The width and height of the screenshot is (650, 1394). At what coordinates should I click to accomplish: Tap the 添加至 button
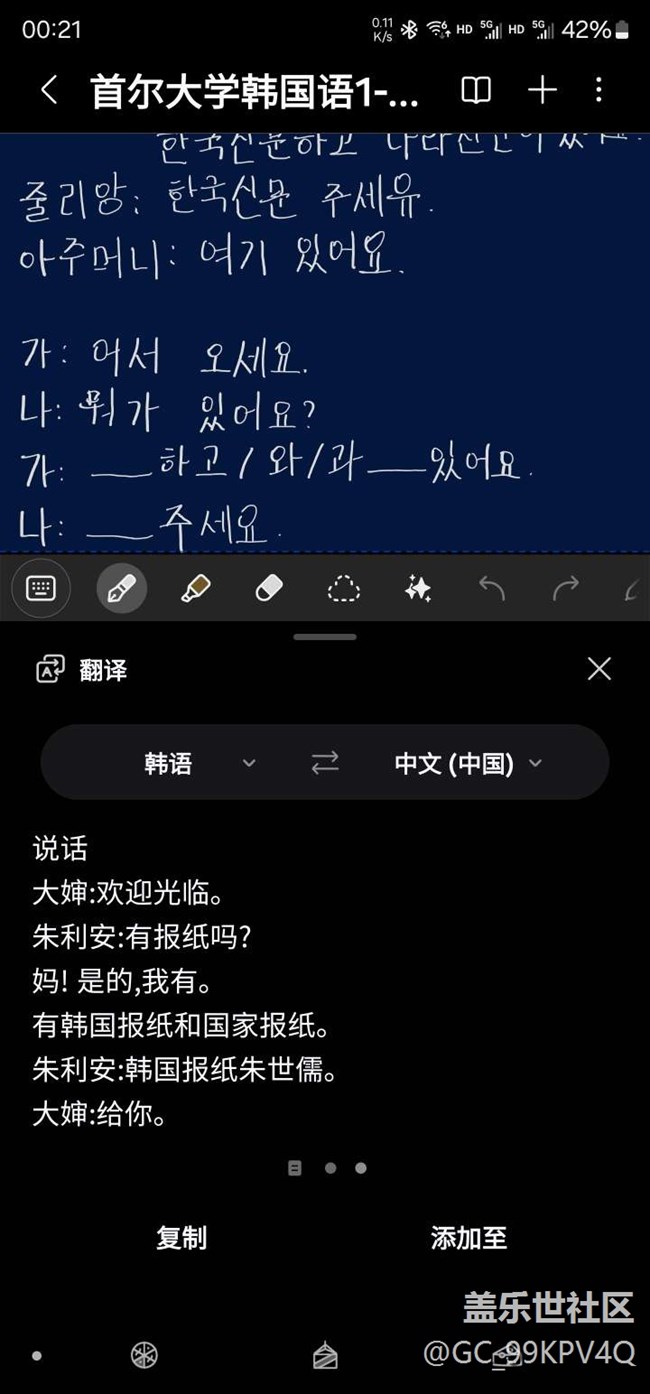[x=468, y=1237]
